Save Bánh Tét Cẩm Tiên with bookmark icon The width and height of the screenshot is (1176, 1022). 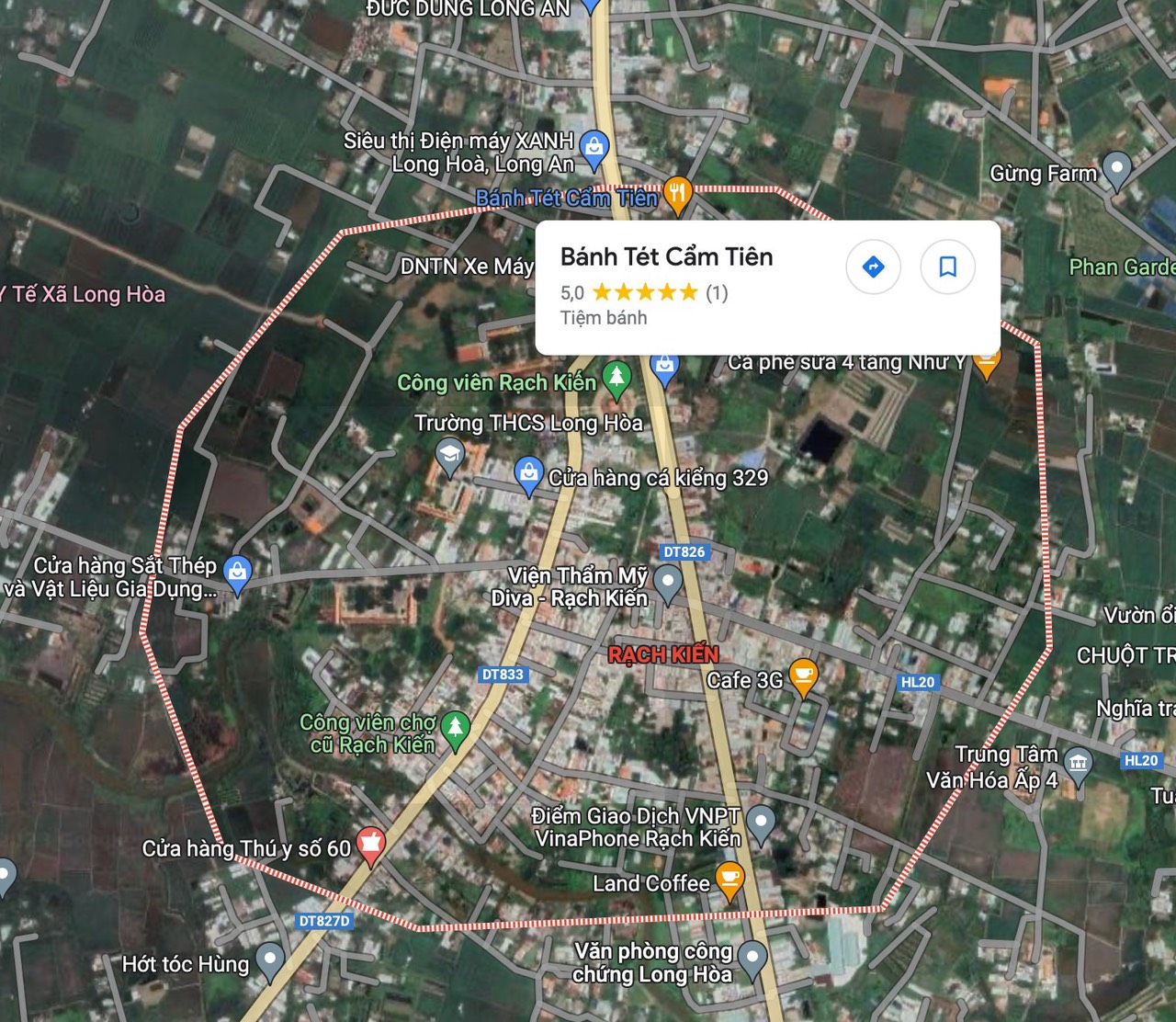(947, 267)
